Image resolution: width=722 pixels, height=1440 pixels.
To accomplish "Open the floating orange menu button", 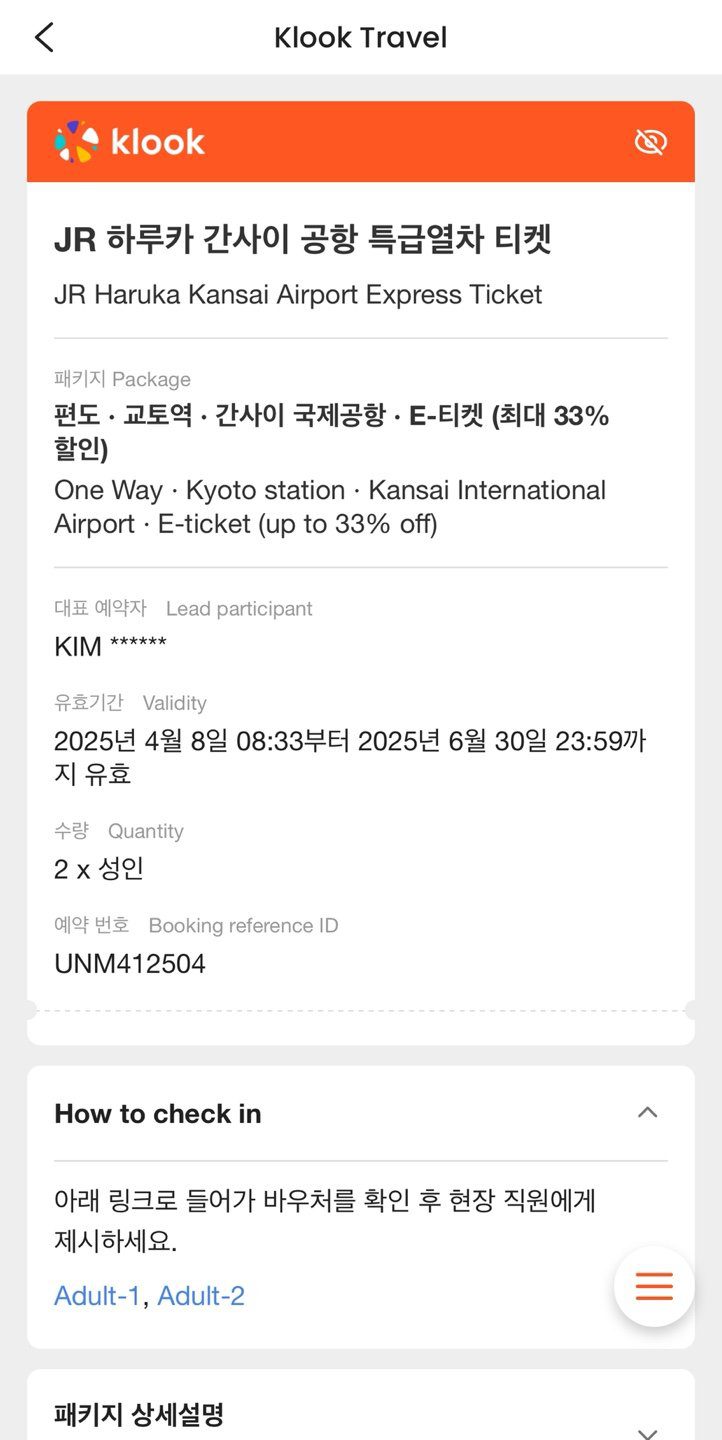I will pos(654,1286).
